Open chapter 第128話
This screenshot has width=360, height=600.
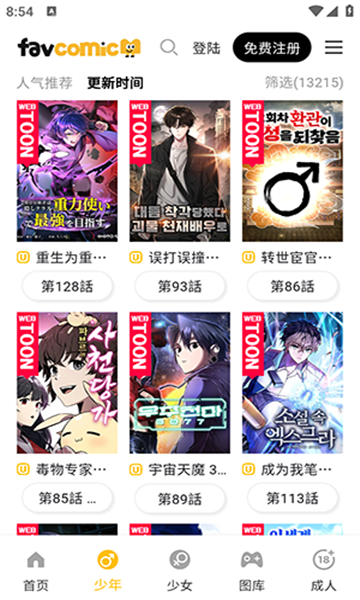point(67,286)
